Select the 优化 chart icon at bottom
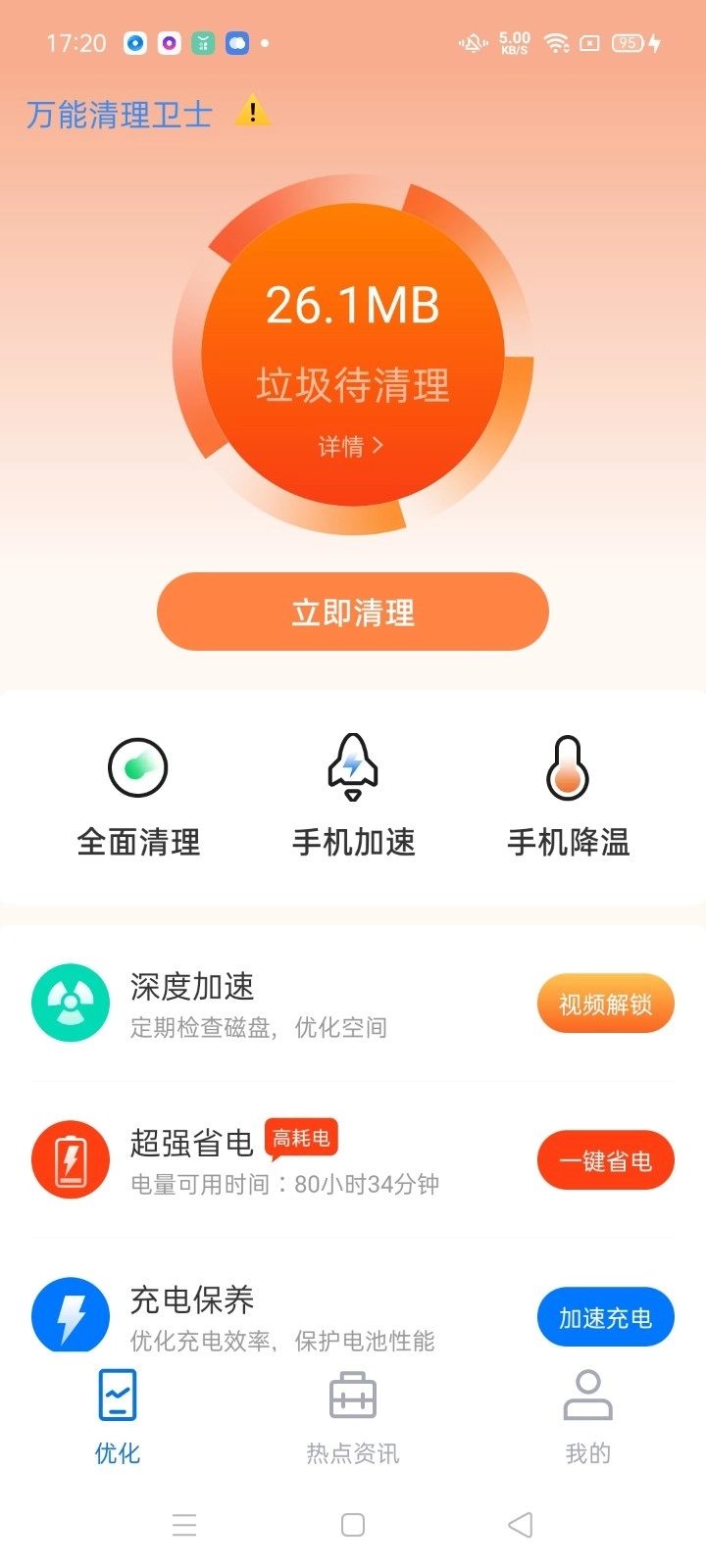The height and width of the screenshot is (1568, 706). pyautogui.click(x=117, y=1394)
